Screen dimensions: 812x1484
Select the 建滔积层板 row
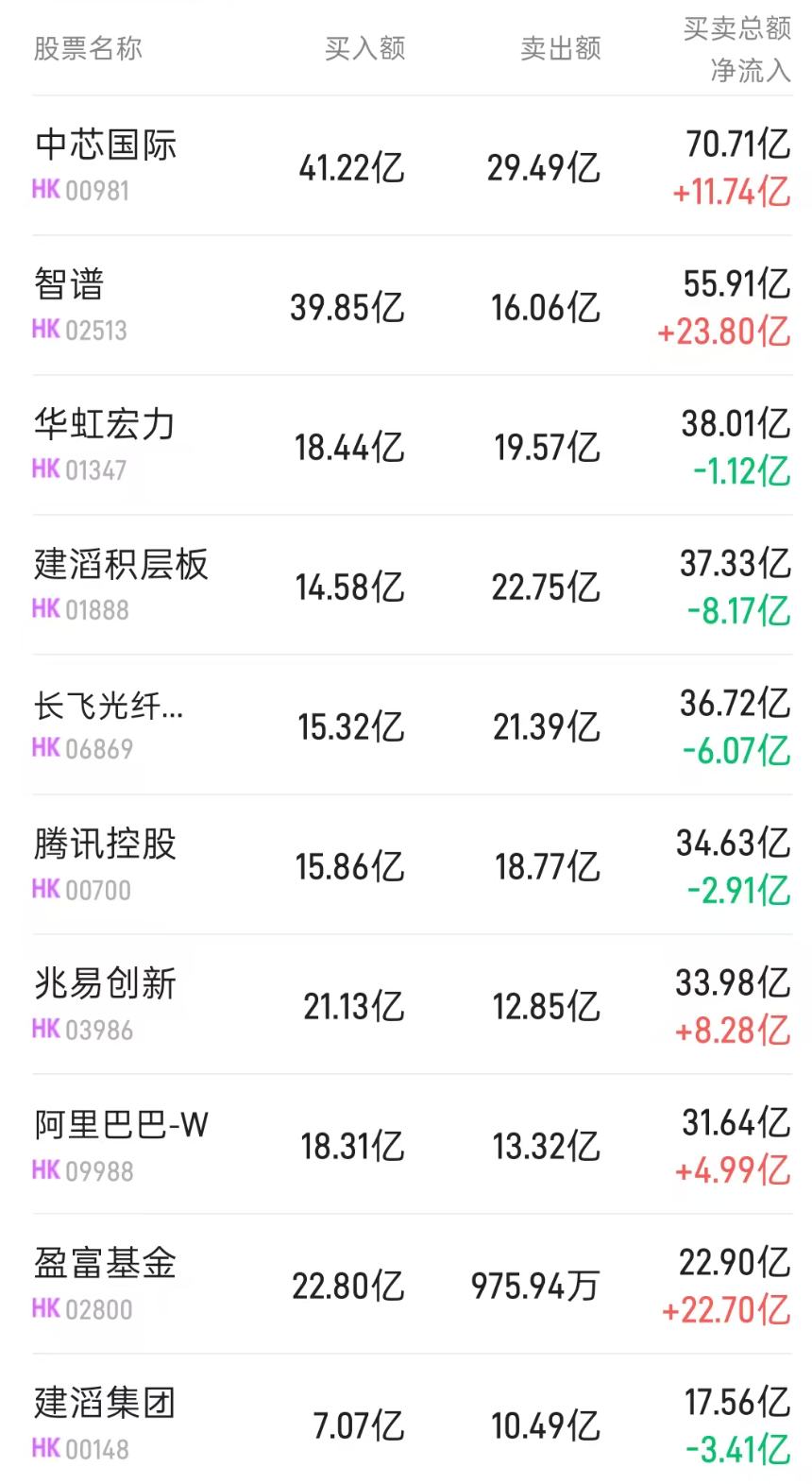(412, 586)
